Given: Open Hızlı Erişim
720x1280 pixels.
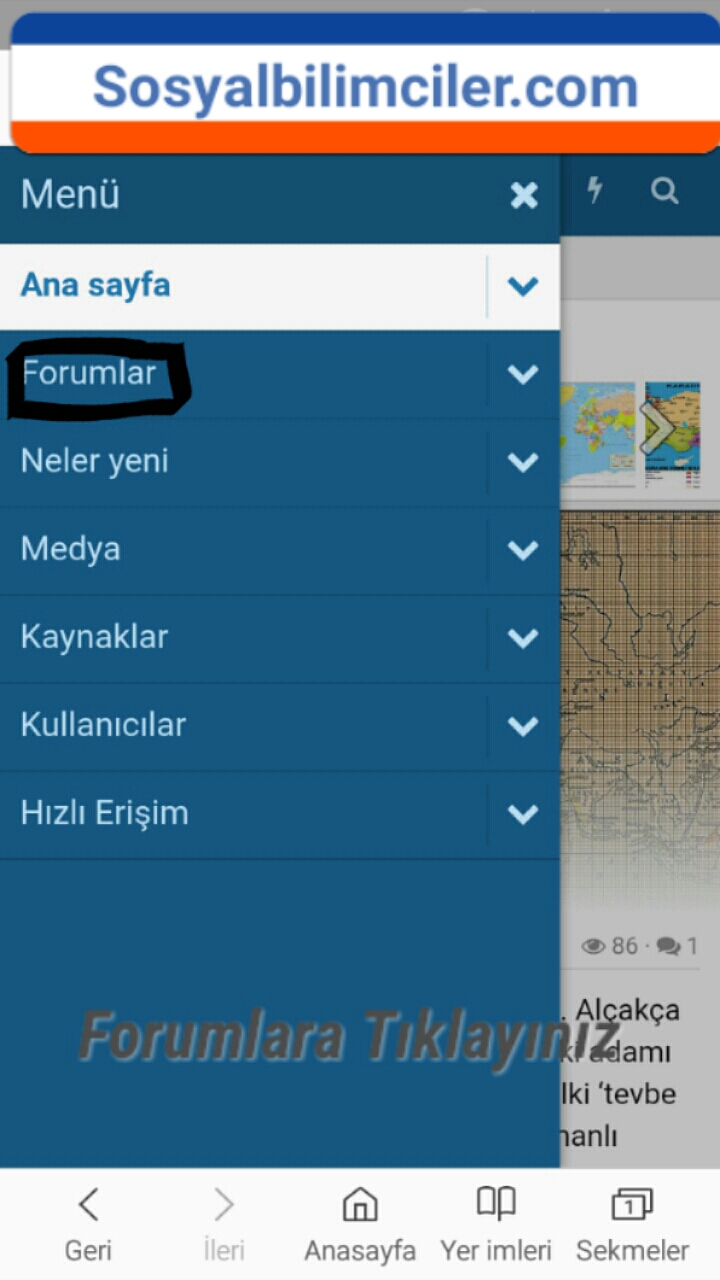Looking at the screenshot, I should pos(105,814).
